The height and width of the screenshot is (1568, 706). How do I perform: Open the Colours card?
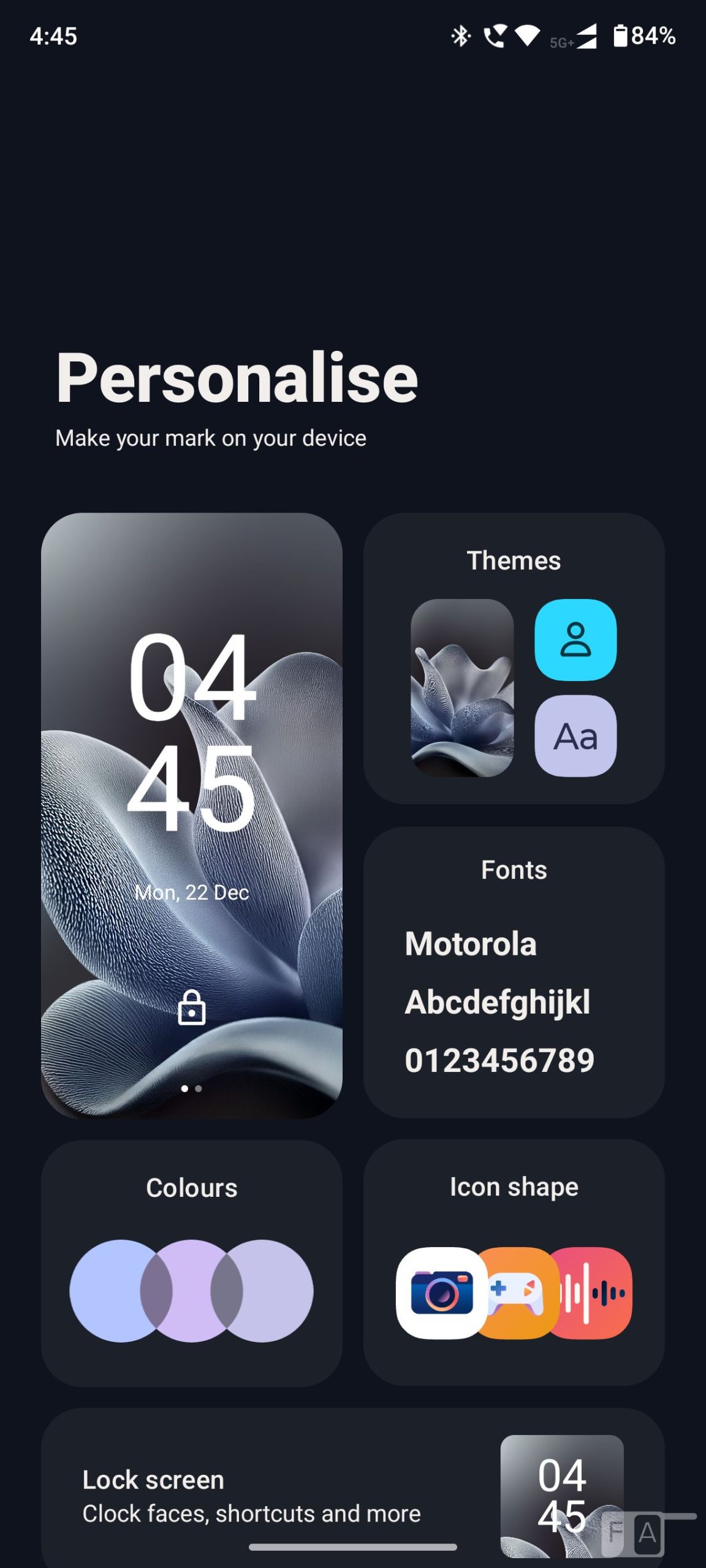[191, 1262]
